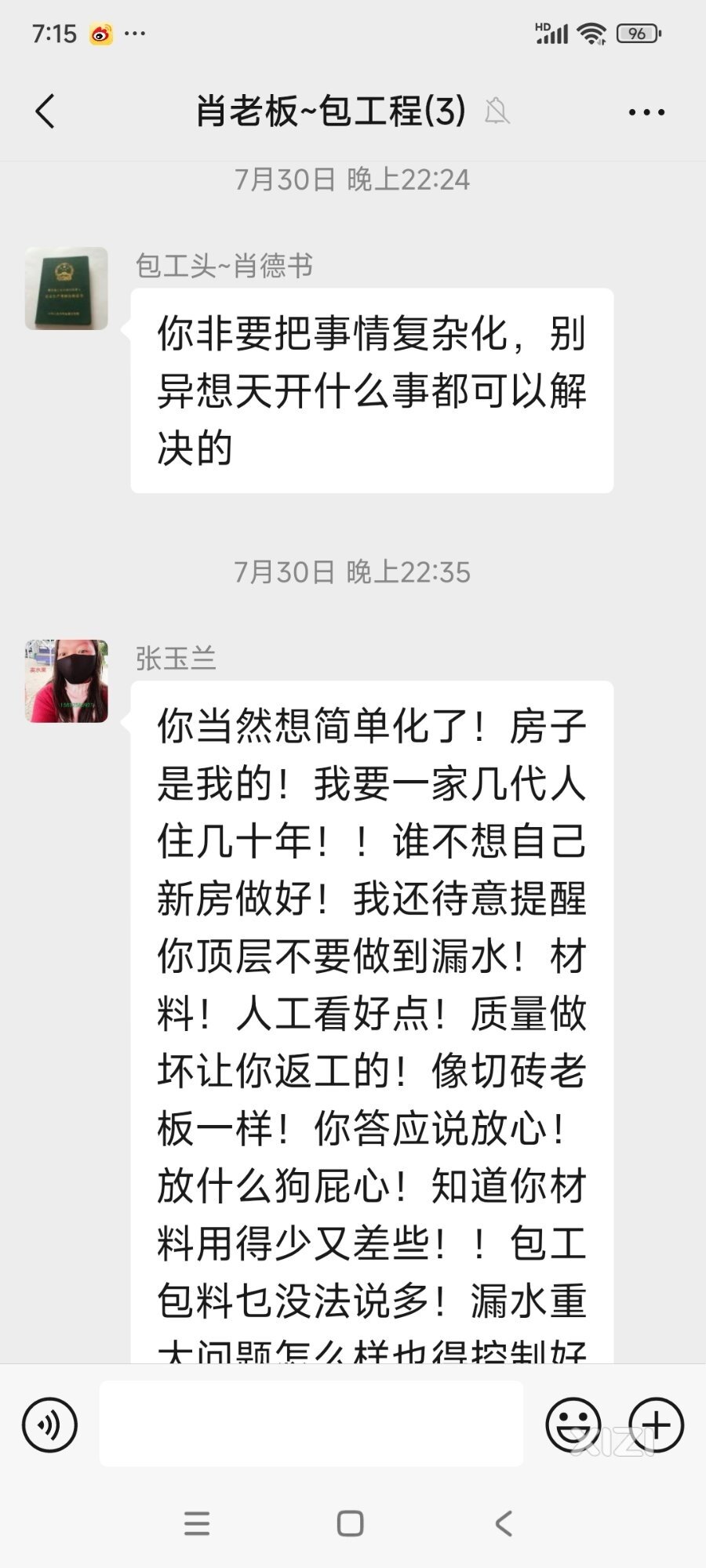Open the plus attachment options
Screen dimensions: 706x1568
click(656, 1425)
